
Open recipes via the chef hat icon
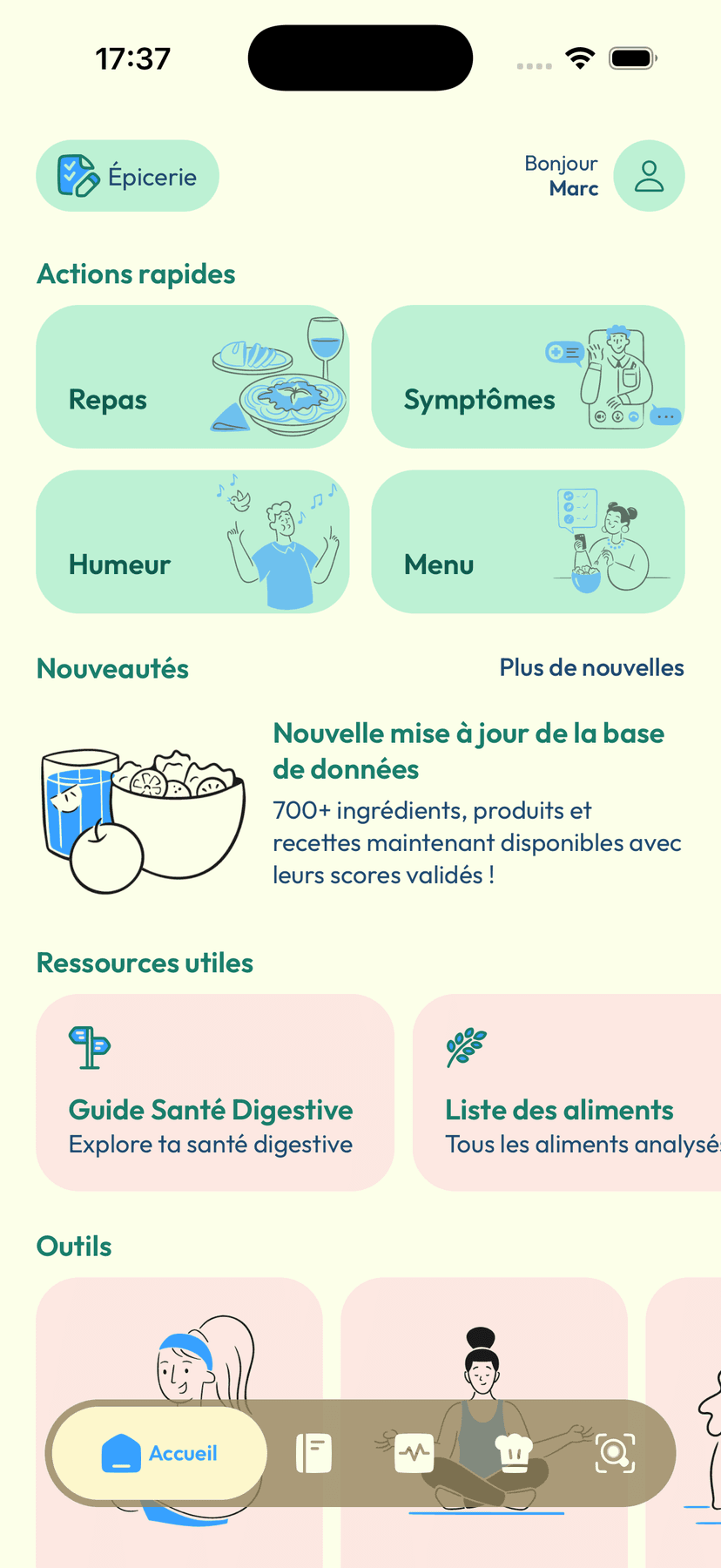point(514,1453)
